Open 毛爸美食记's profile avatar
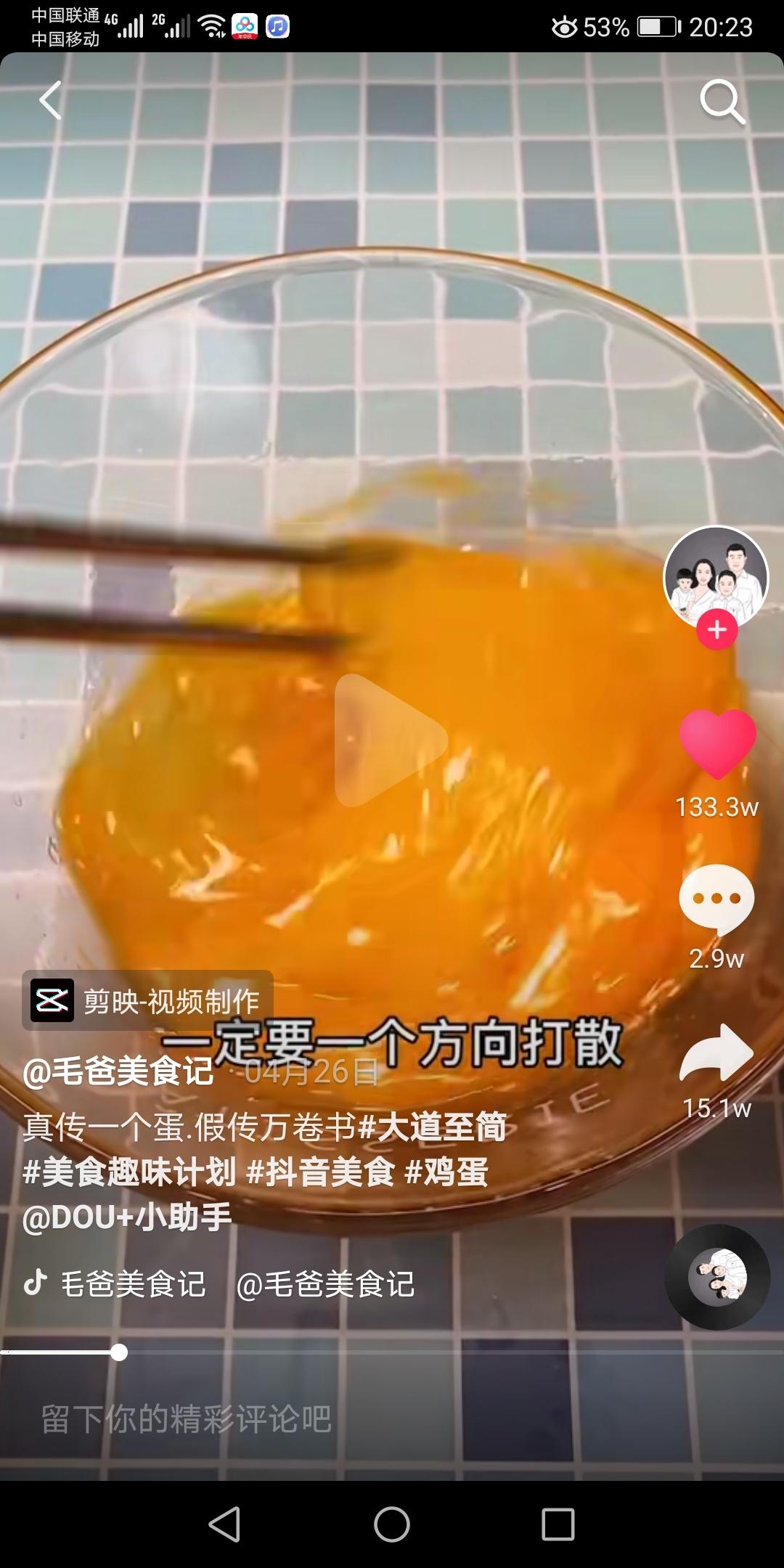 [x=716, y=576]
